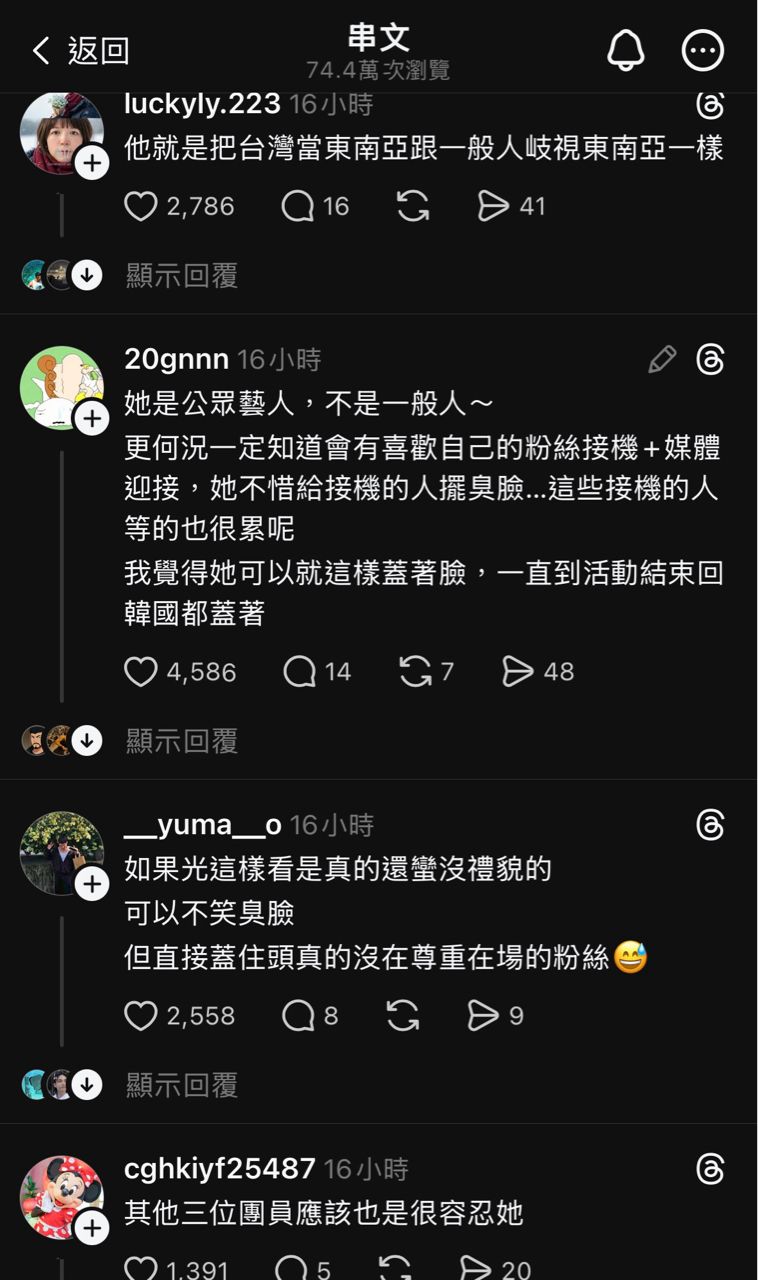
Task: Tap Threads icon on __yuma__o's comment
Action: [x=709, y=825]
